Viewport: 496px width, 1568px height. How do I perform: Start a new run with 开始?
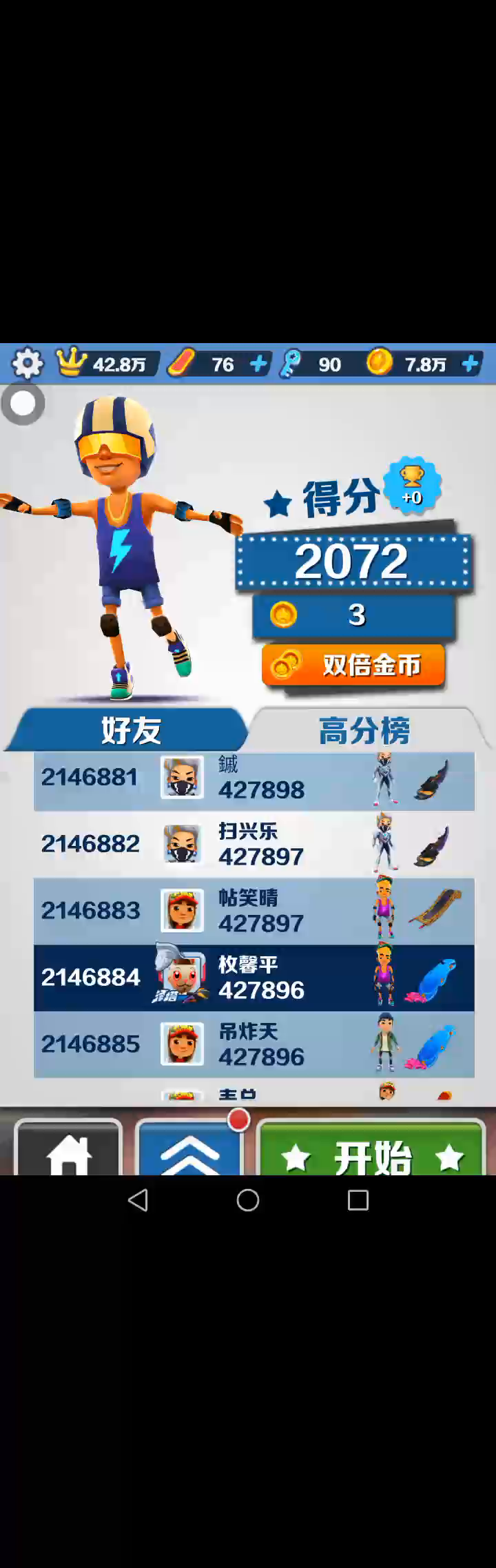372,1152
